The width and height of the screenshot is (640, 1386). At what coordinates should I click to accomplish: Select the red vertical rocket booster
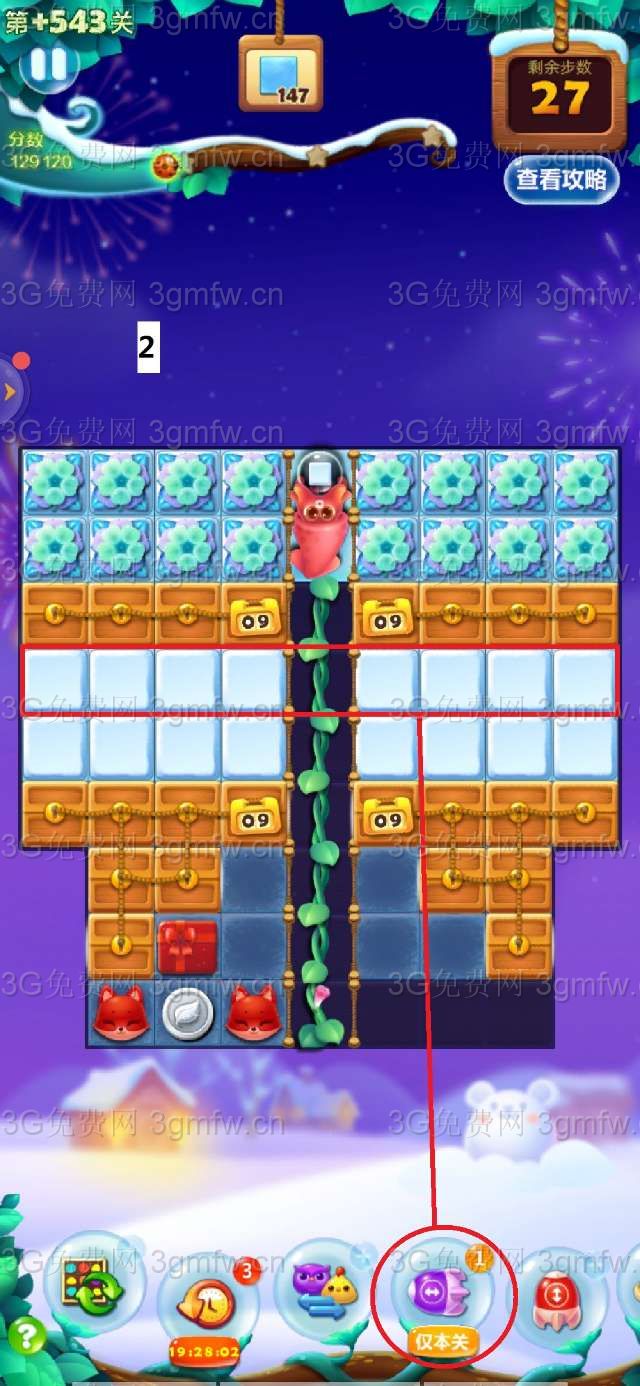point(558,1298)
